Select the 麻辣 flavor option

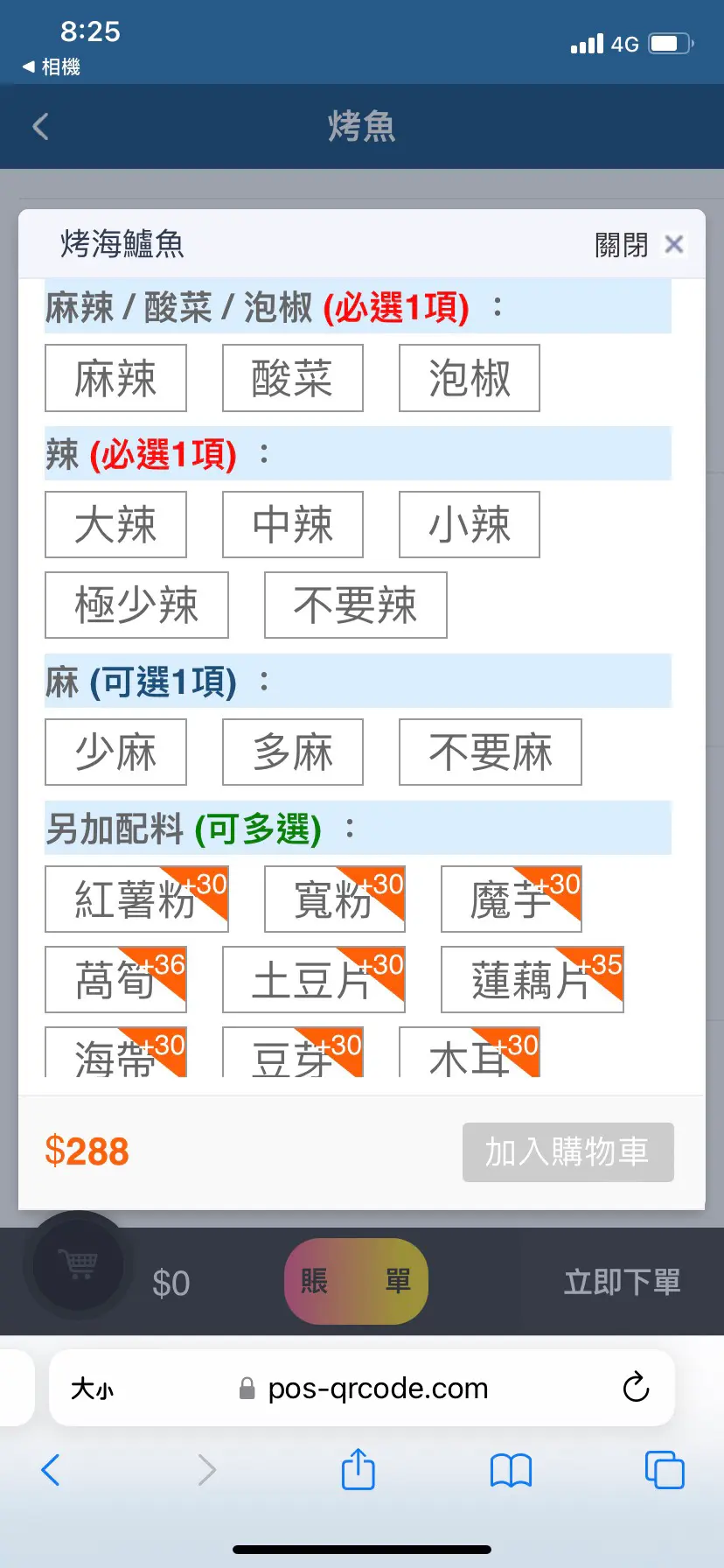115,378
